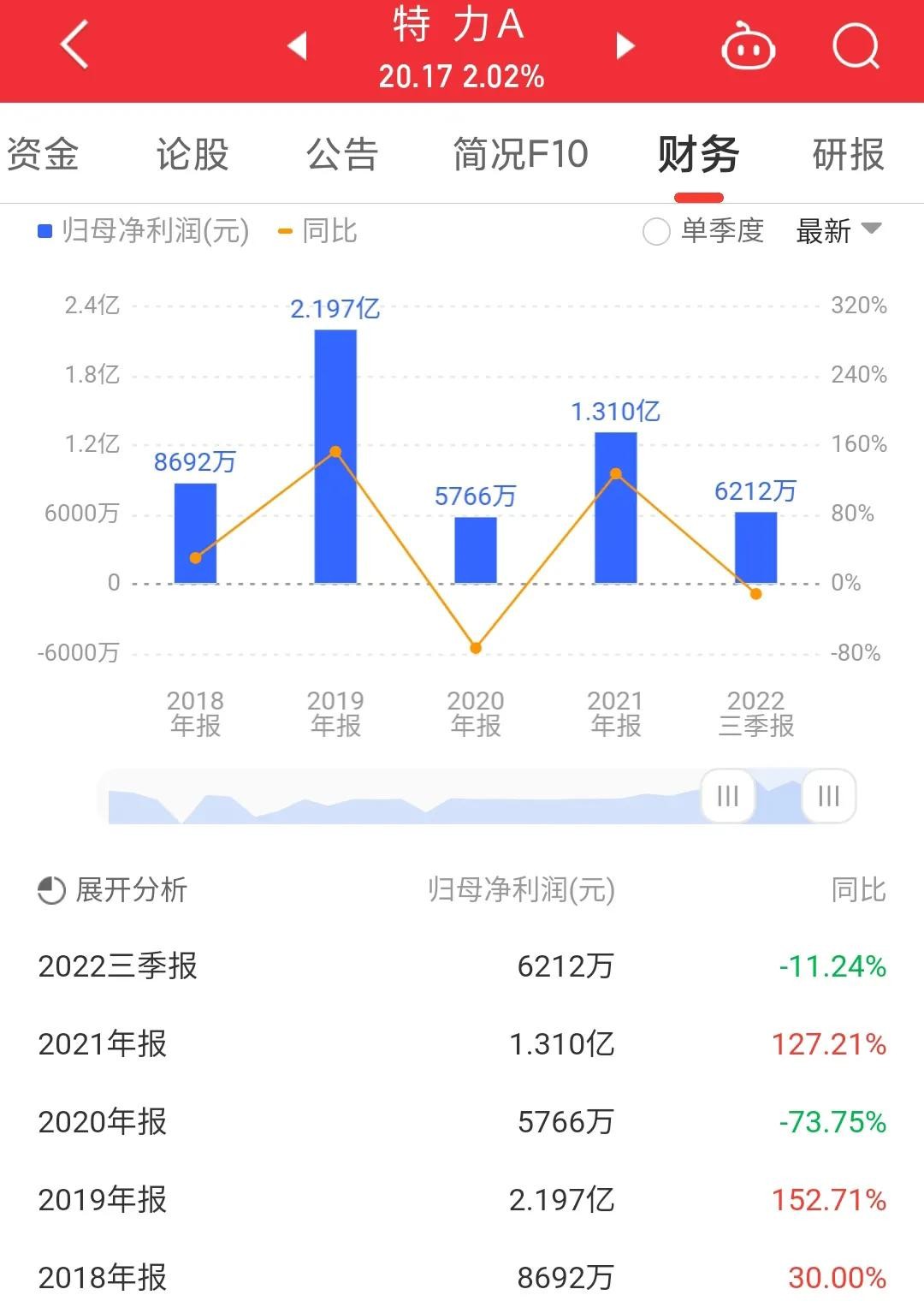Tap the right handle of the range slider
Image resolution: width=924 pixels, height=1307 pixels.
(828, 796)
